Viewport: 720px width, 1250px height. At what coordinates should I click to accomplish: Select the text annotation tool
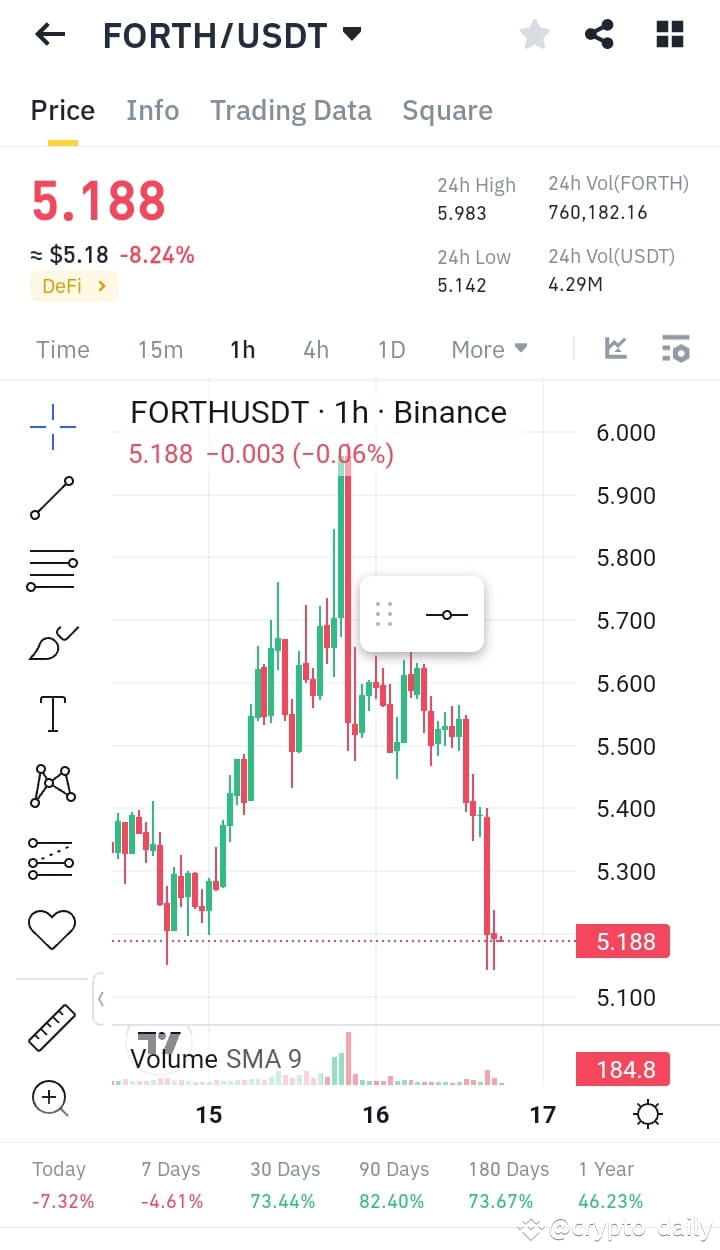point(51,713)
